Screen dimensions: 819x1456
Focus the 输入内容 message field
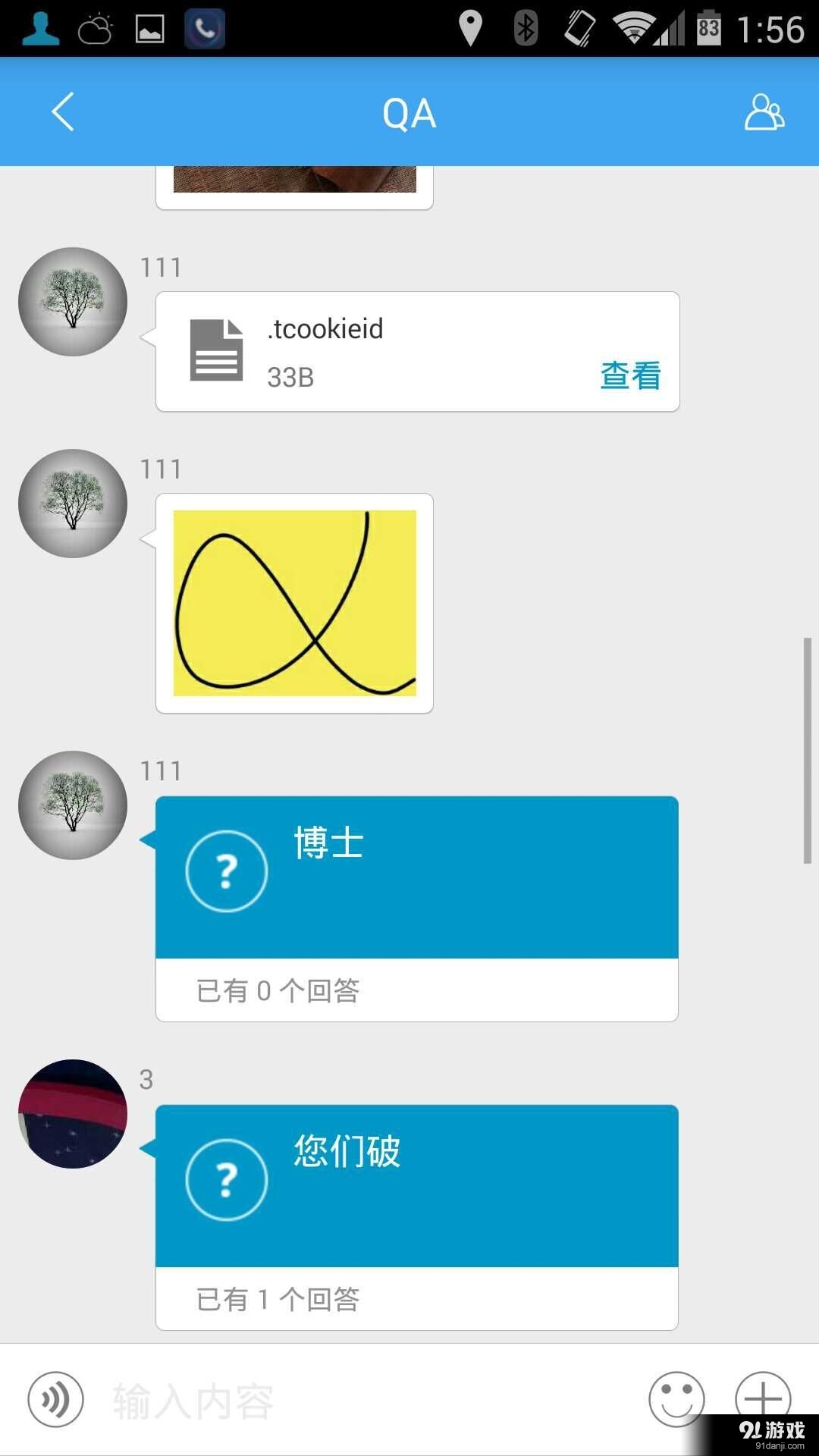(x=364, y=1401)
